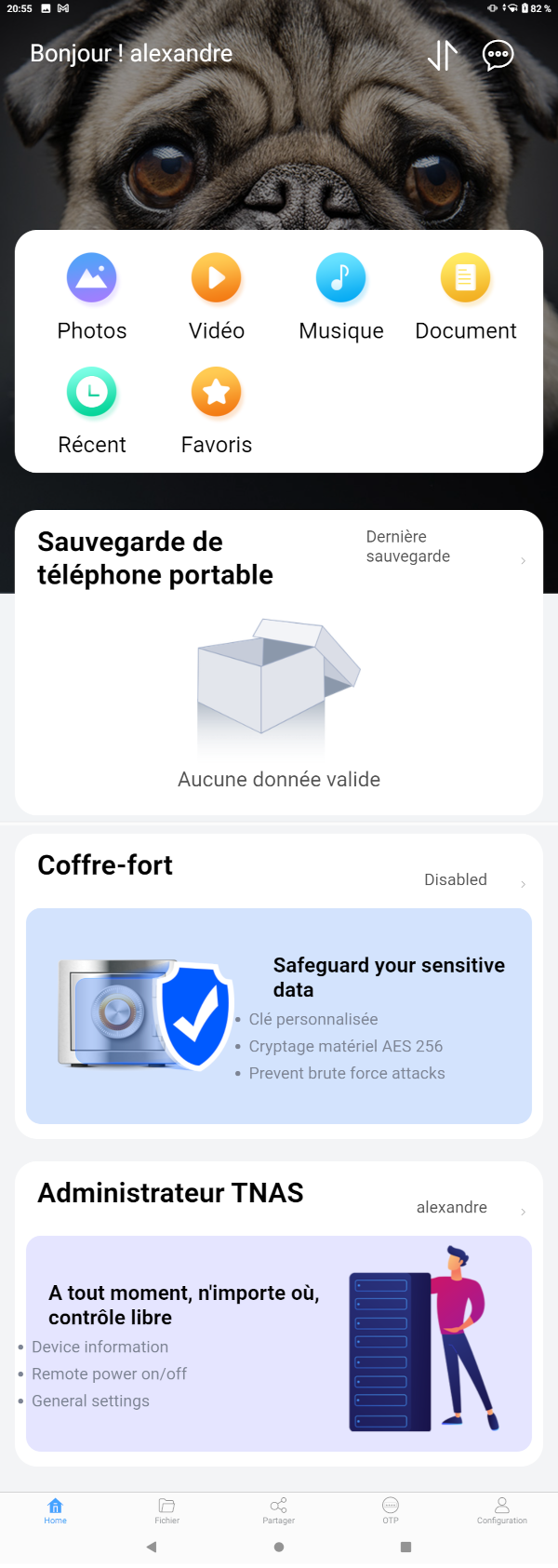Open Dernière sauvegarde details
Screen dimensions: 558x1568
tap(445, 548)
